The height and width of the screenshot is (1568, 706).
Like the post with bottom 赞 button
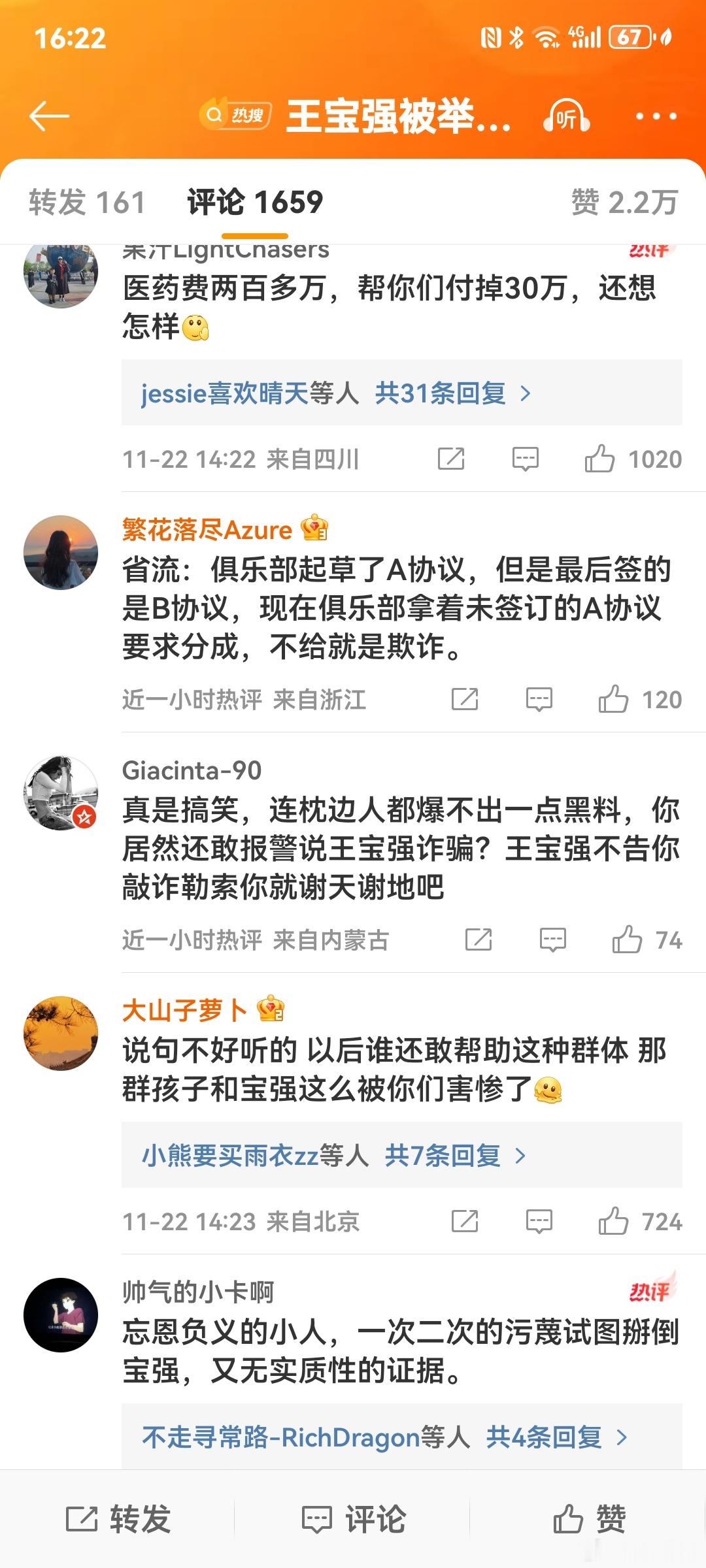589,1519
